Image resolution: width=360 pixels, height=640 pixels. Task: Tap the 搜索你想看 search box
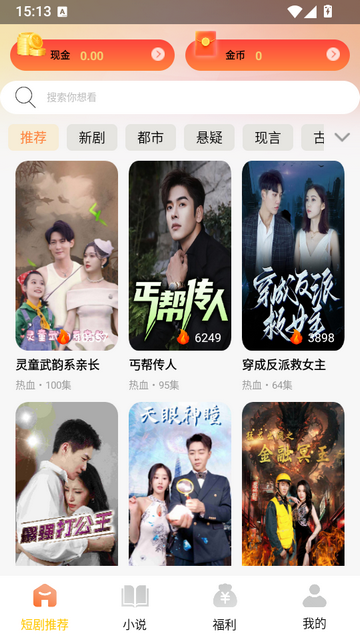click(x=180, y=97)
